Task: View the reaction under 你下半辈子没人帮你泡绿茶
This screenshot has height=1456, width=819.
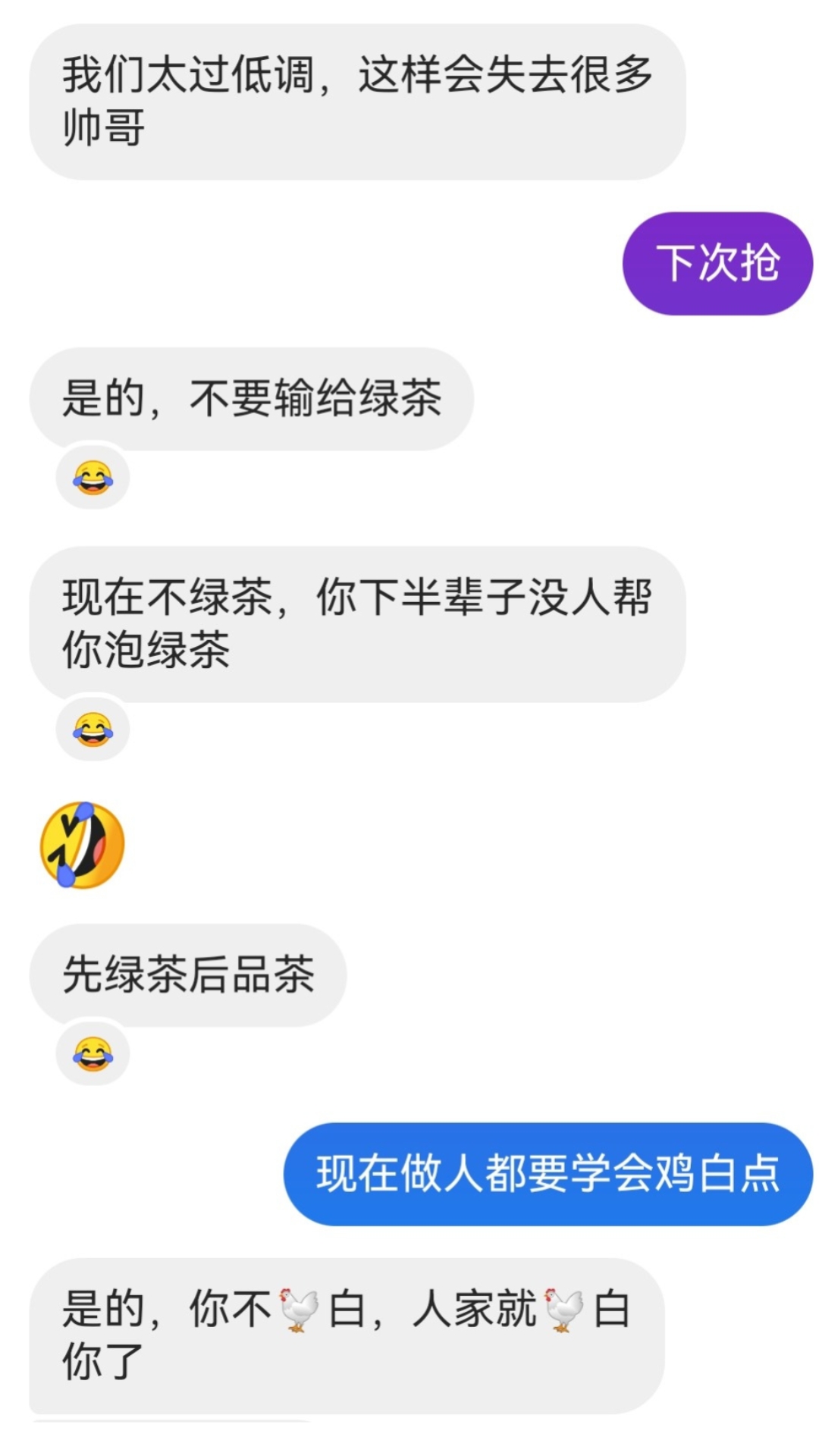Action: point(93,730)
